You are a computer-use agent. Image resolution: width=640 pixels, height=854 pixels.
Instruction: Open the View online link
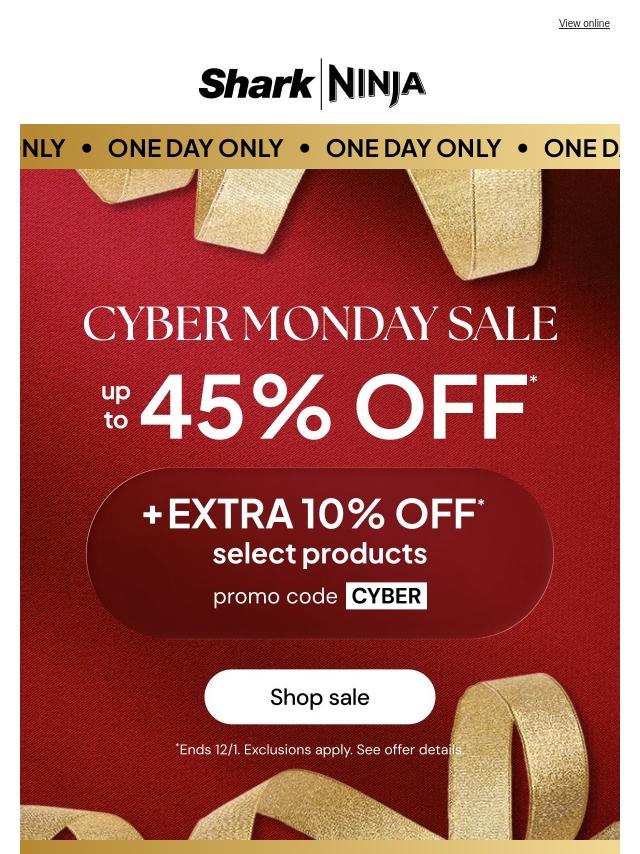tap(584, 24)
